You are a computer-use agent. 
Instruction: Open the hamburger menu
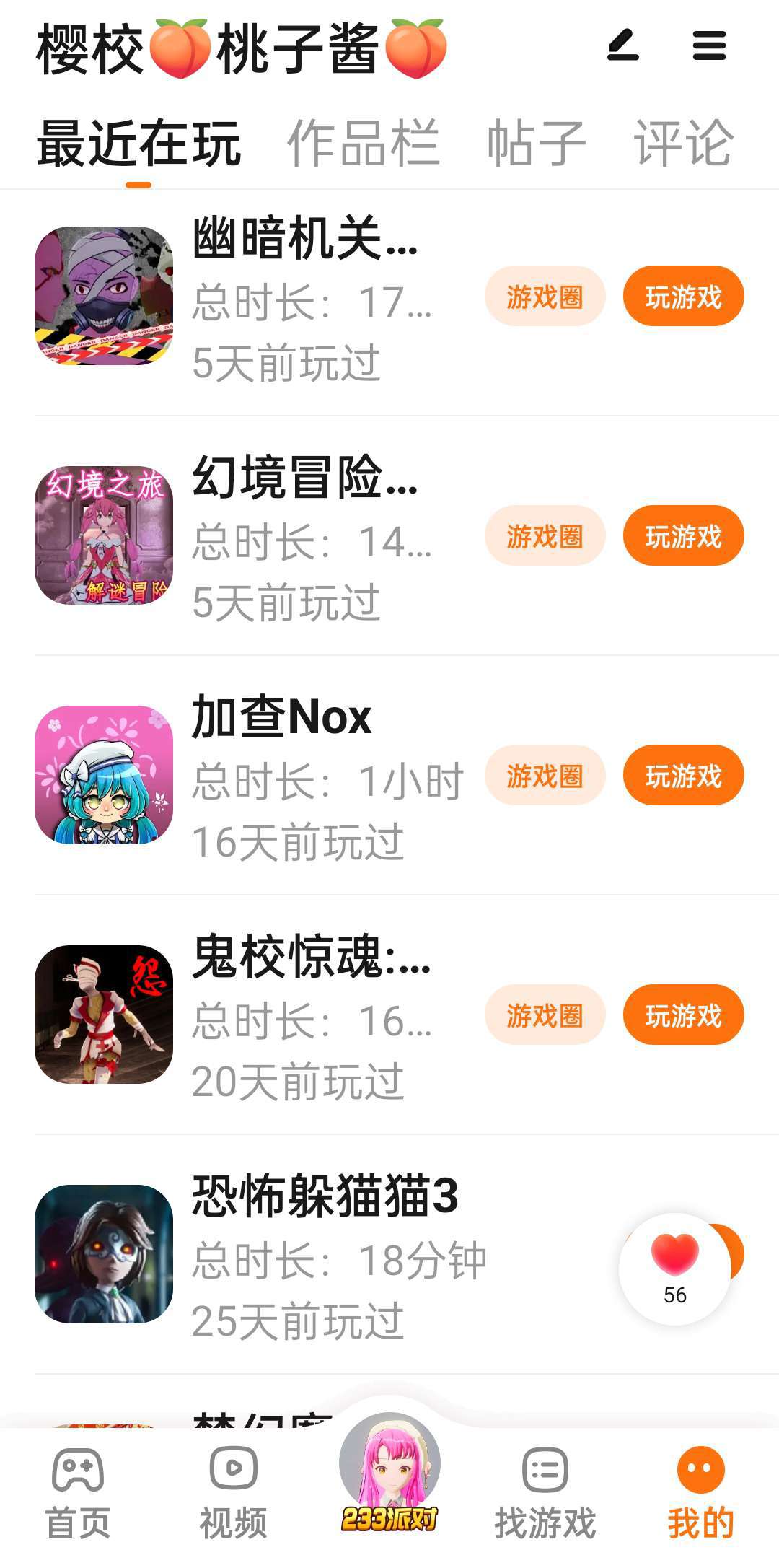[709, 46]
